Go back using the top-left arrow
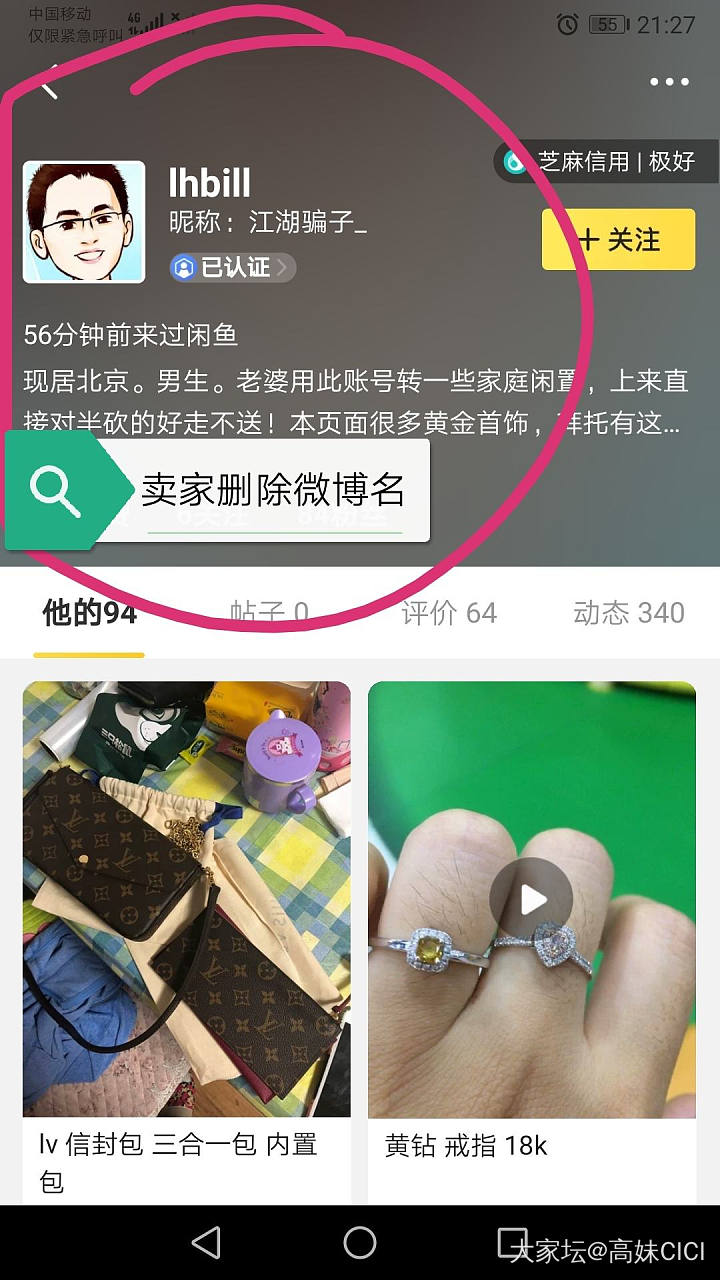 tap(50, 83)
